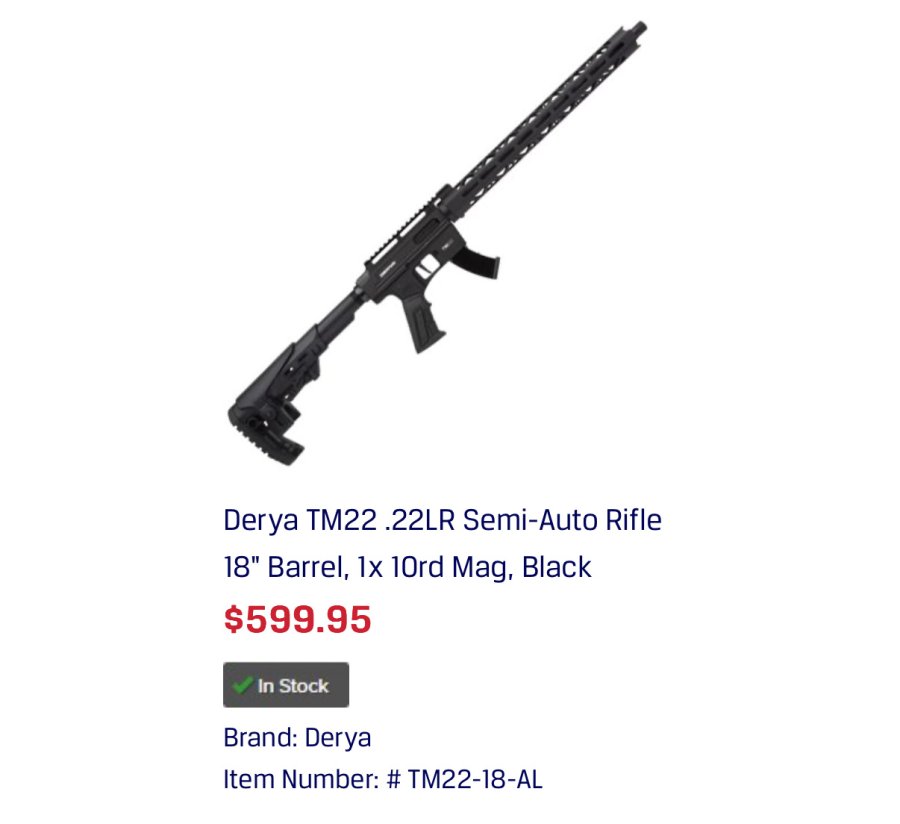This screenshot has width=900, height=824.
Task: Open the Derya TM22 .22LR Semi-Auto Rifle title link
Action: [442, 543]
